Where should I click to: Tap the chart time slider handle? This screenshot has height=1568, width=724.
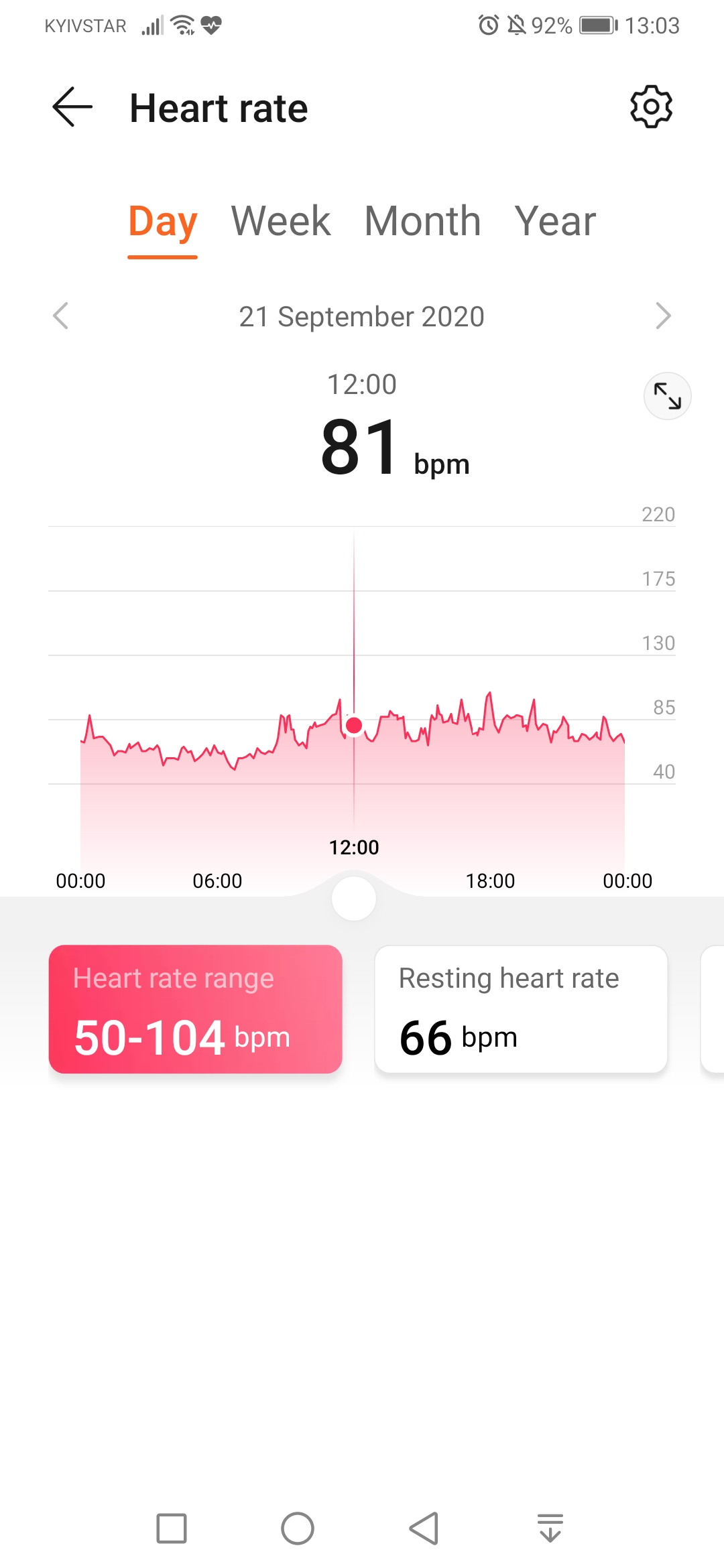click(x=354, y=899)
